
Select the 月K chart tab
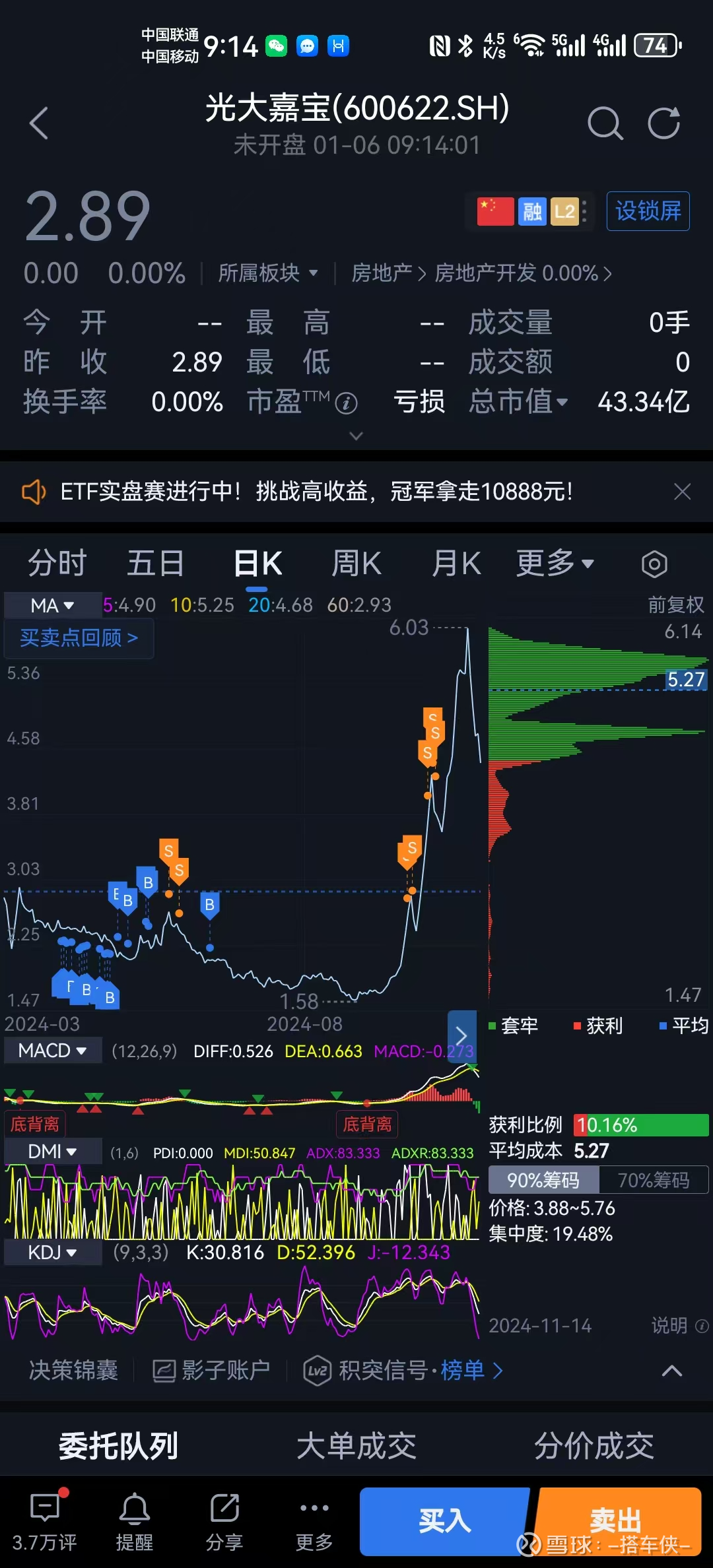(456, 564)
